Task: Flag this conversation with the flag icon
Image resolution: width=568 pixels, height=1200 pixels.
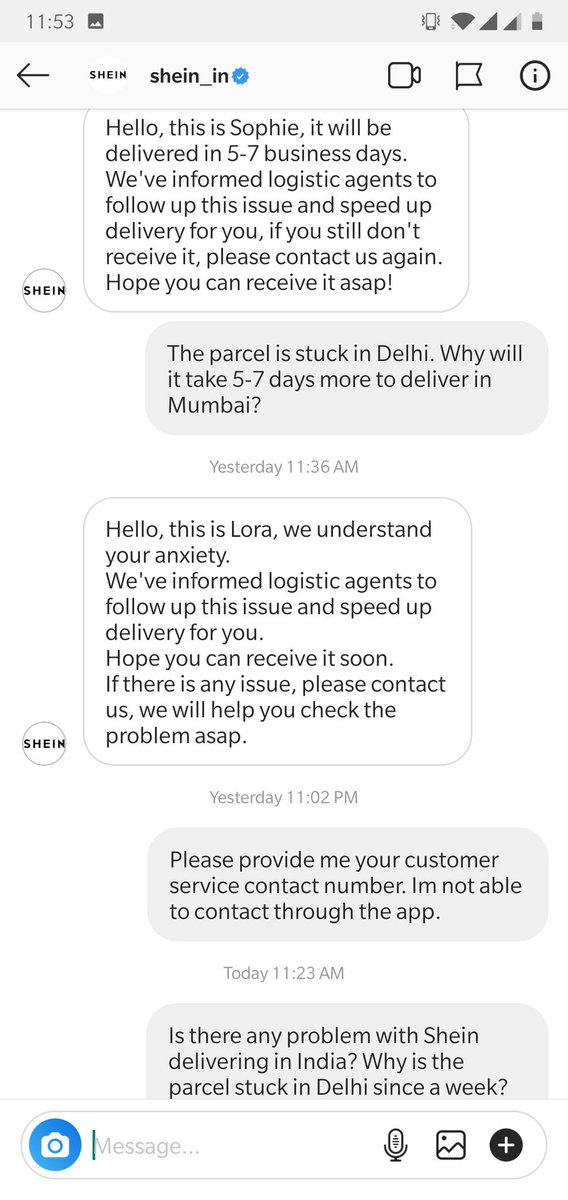Action: click(469, 76)
